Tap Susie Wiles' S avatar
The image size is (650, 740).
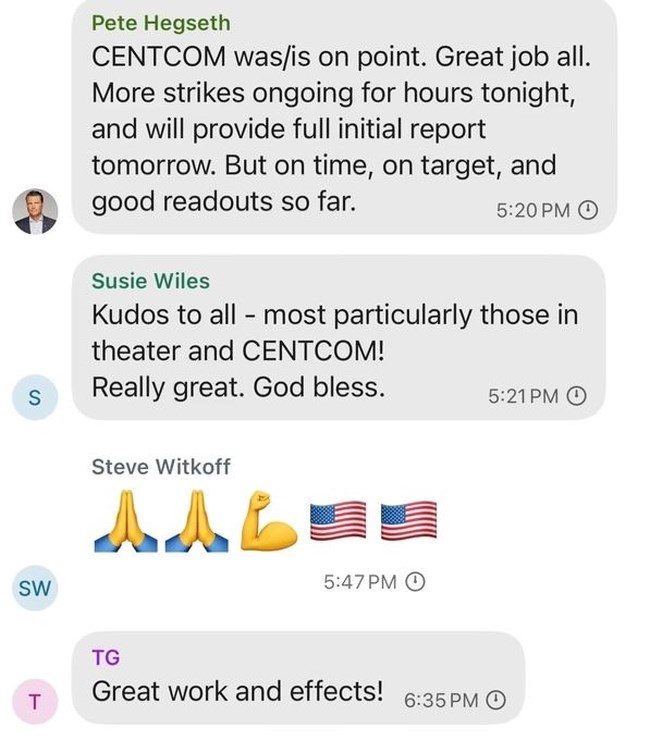point(35,397)
